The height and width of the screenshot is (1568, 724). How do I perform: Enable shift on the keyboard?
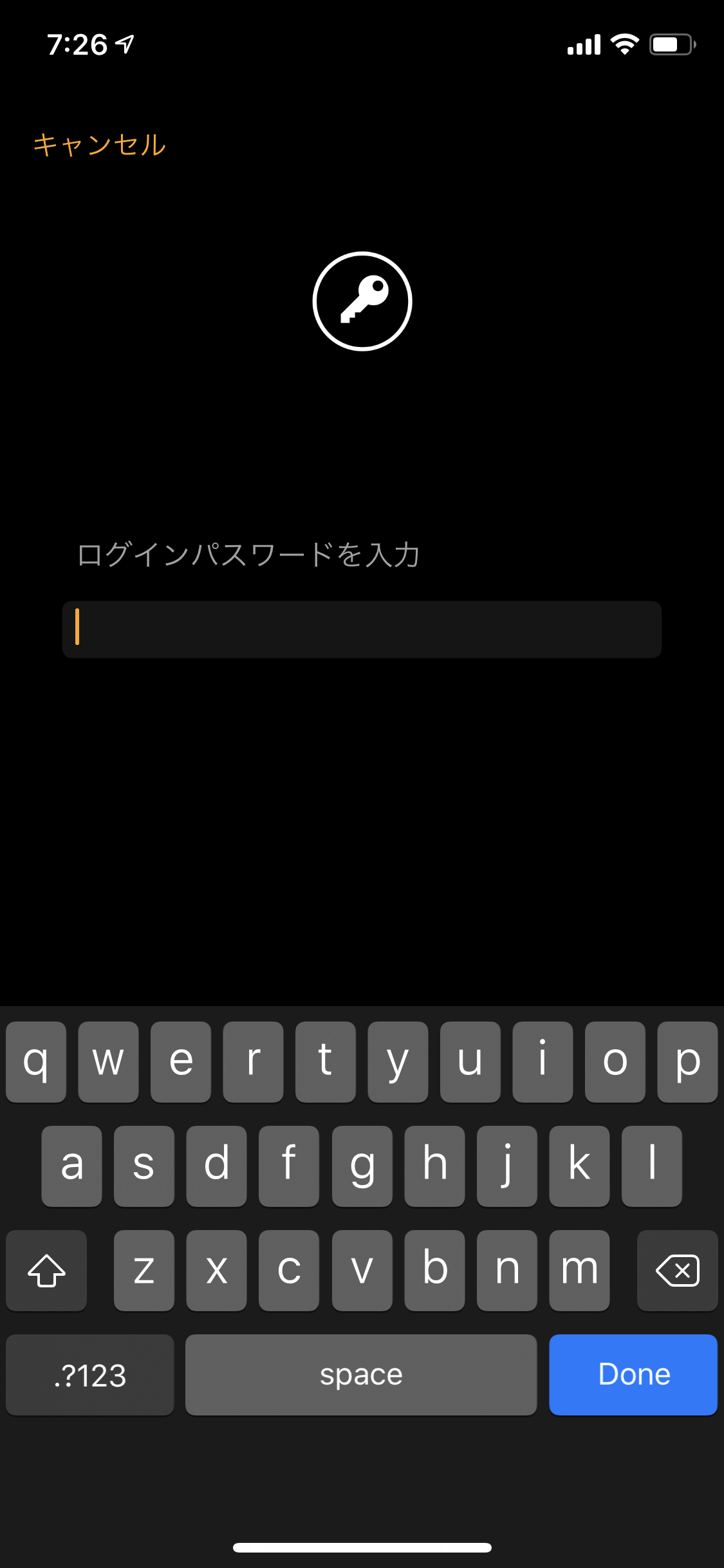point(46,1270)
